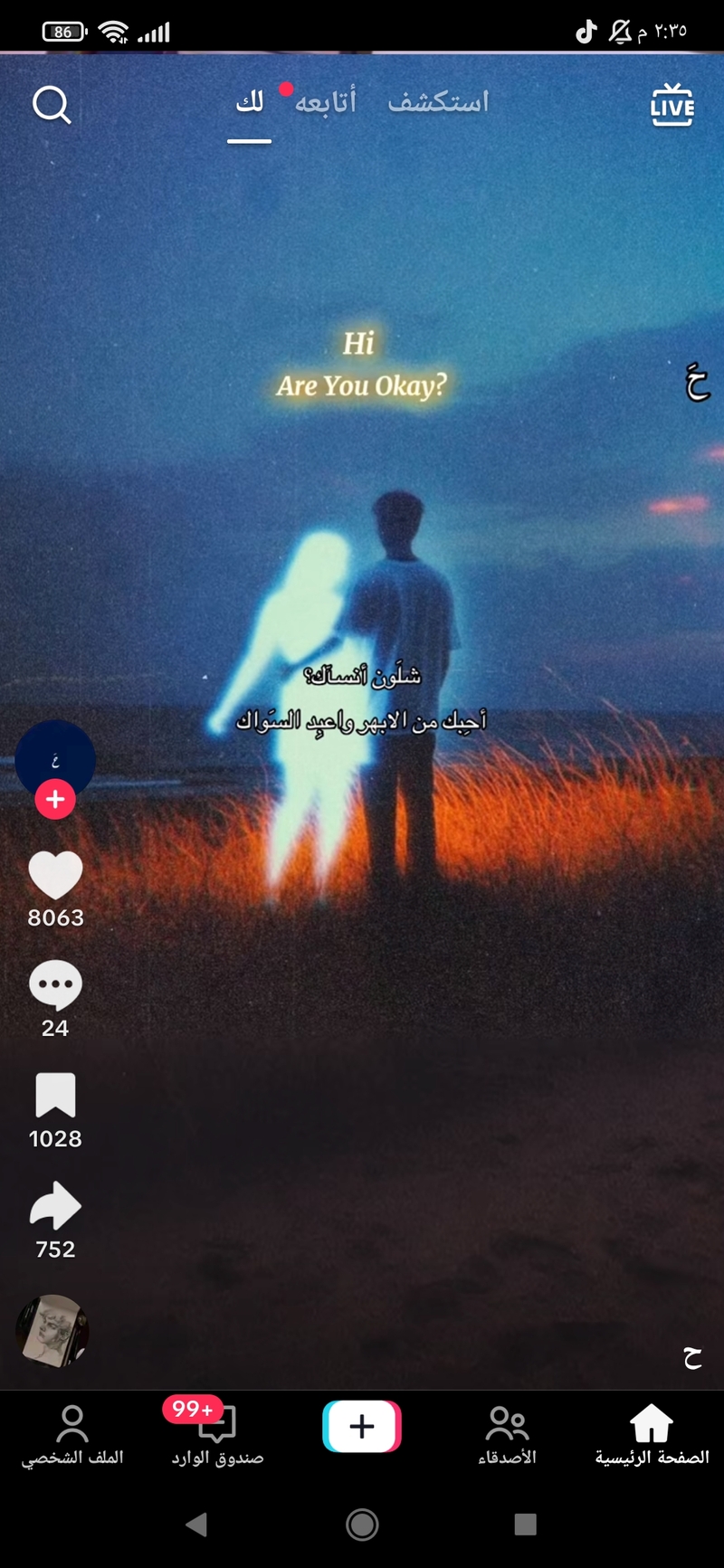The width and height of the screenshot is (724, 1568).
Task: Share this video via the arrow icon
Action: [x=55, y=1206]
